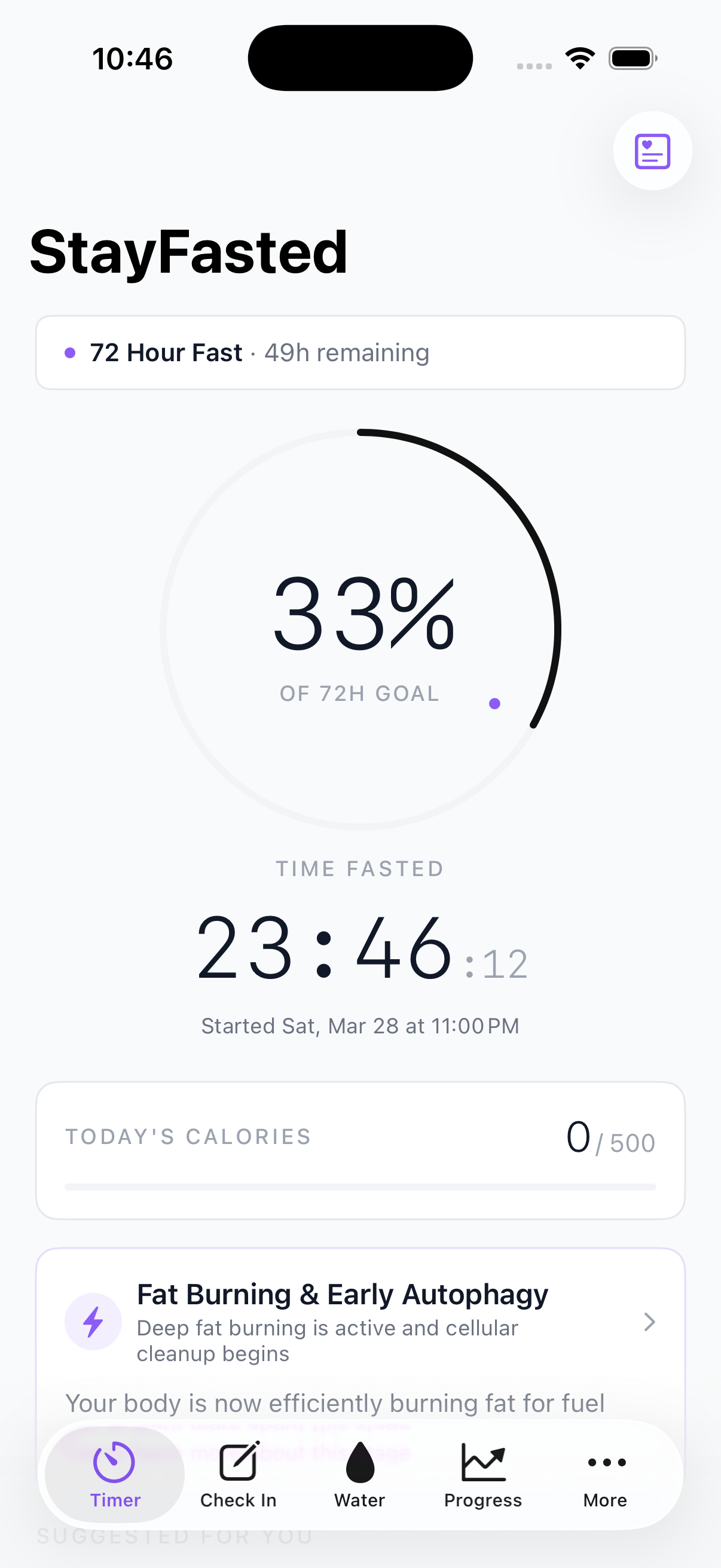Tap the purple dot marker on the ring

coord(494,703)
